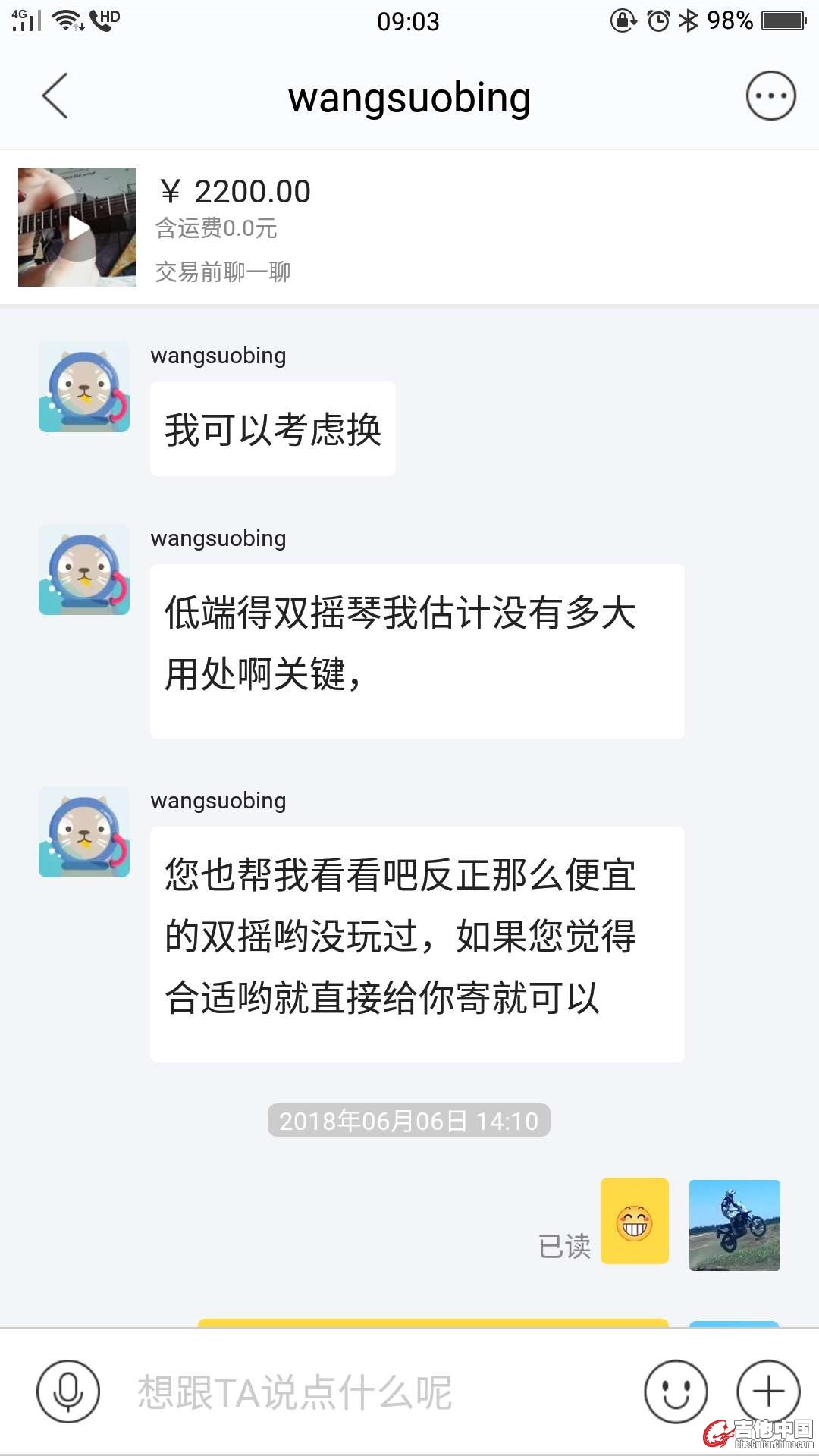This screenshot has height=1456, width=819.
Task: Open the emoji picker
Action: [676, 1392]
